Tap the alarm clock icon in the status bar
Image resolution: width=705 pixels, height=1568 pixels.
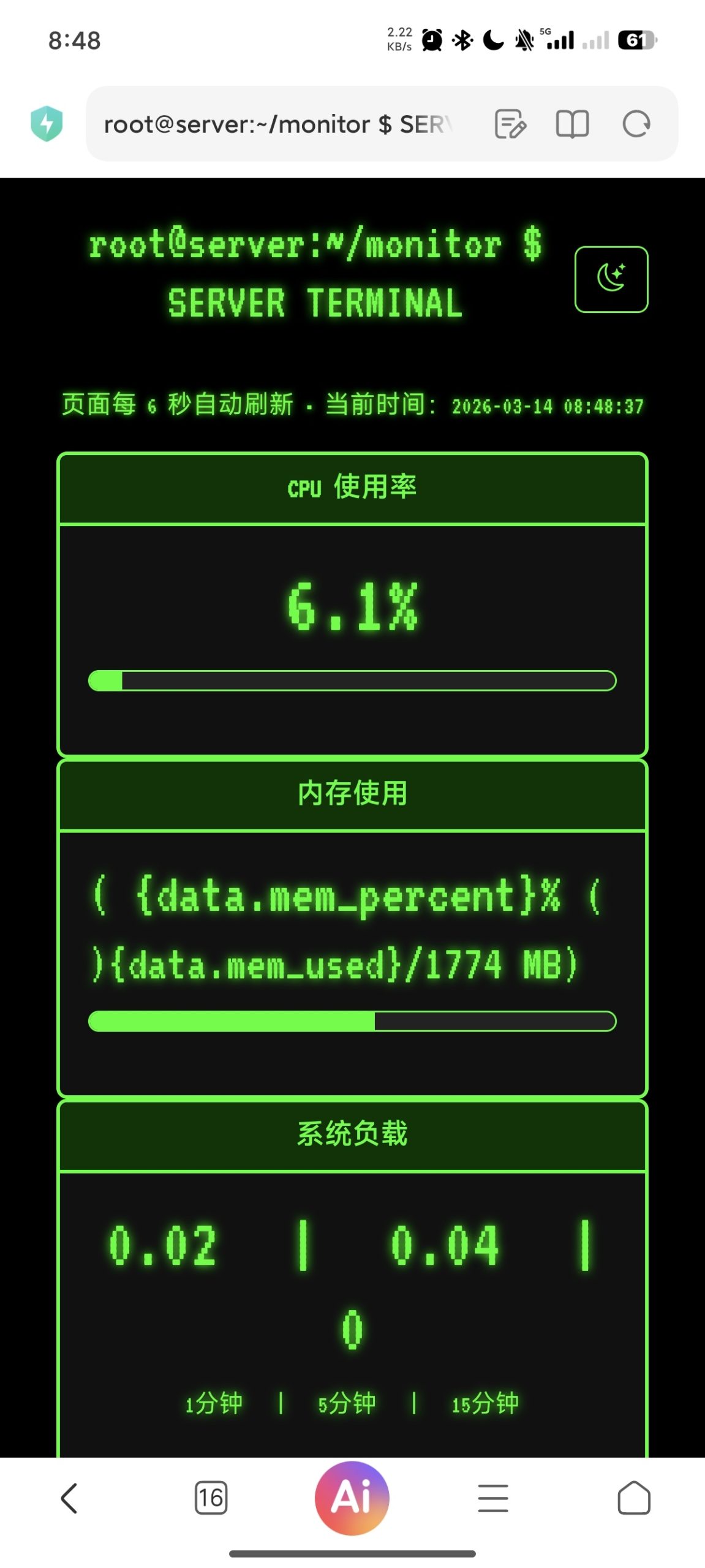[433, 39]
